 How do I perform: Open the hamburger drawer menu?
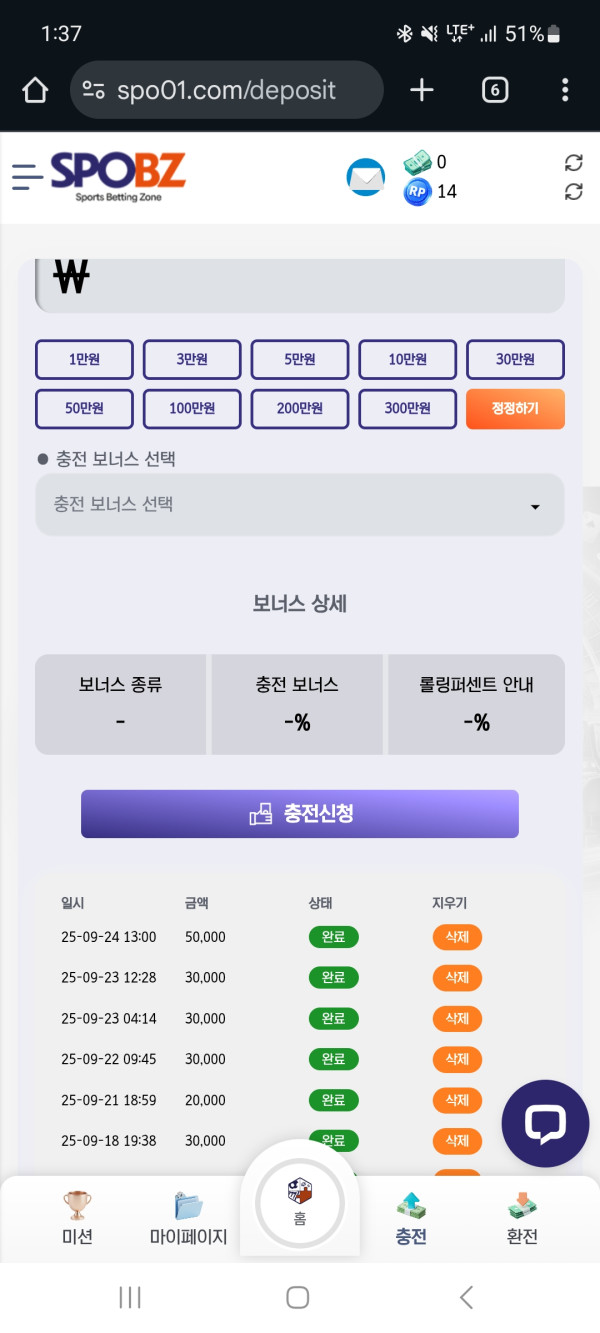27,177
